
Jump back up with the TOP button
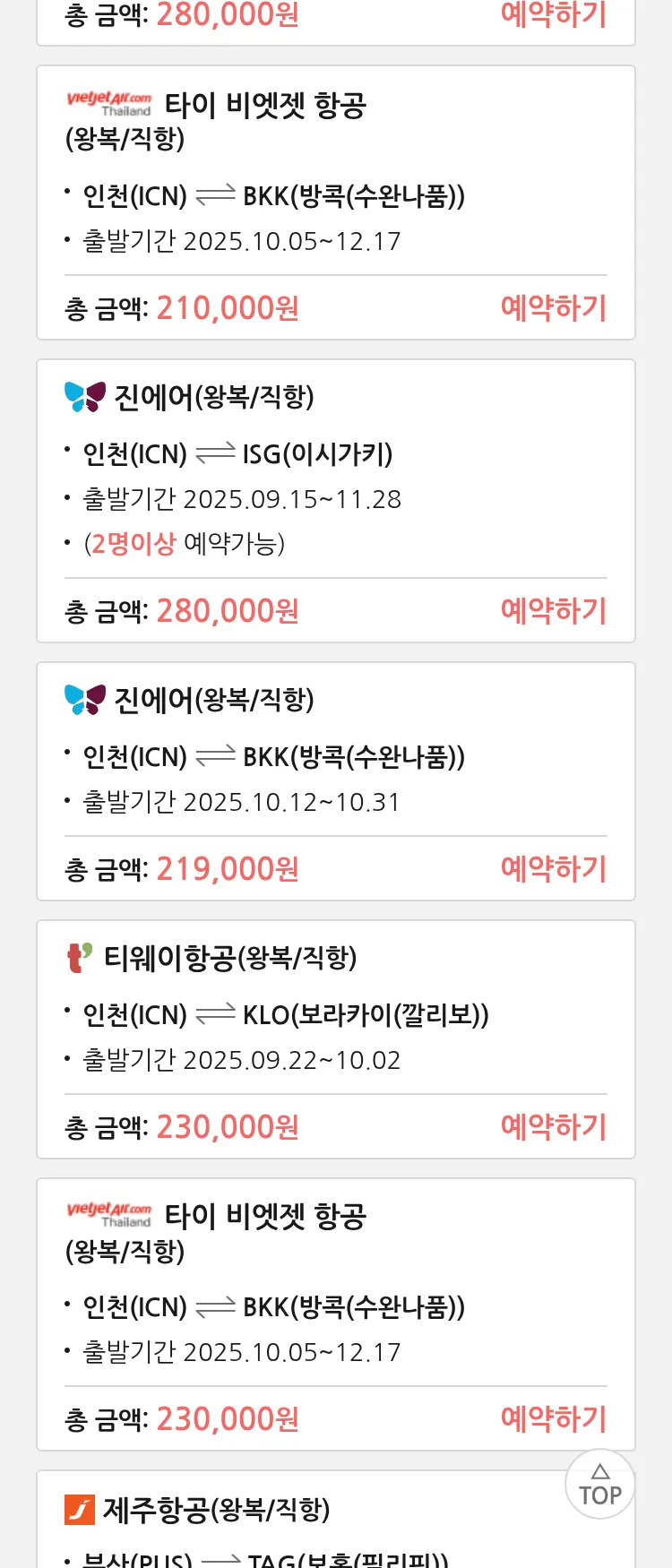pos(600,1485)
